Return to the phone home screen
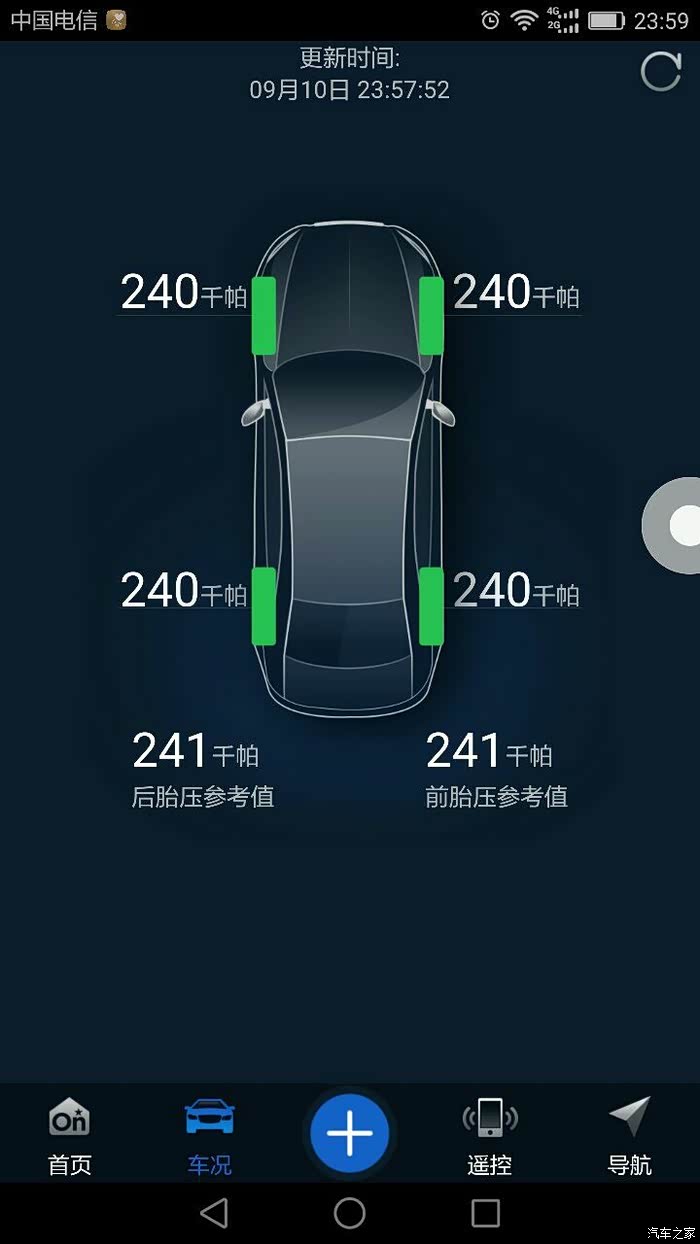This screenshot has height=1244, width=700. coord(349,1213)
